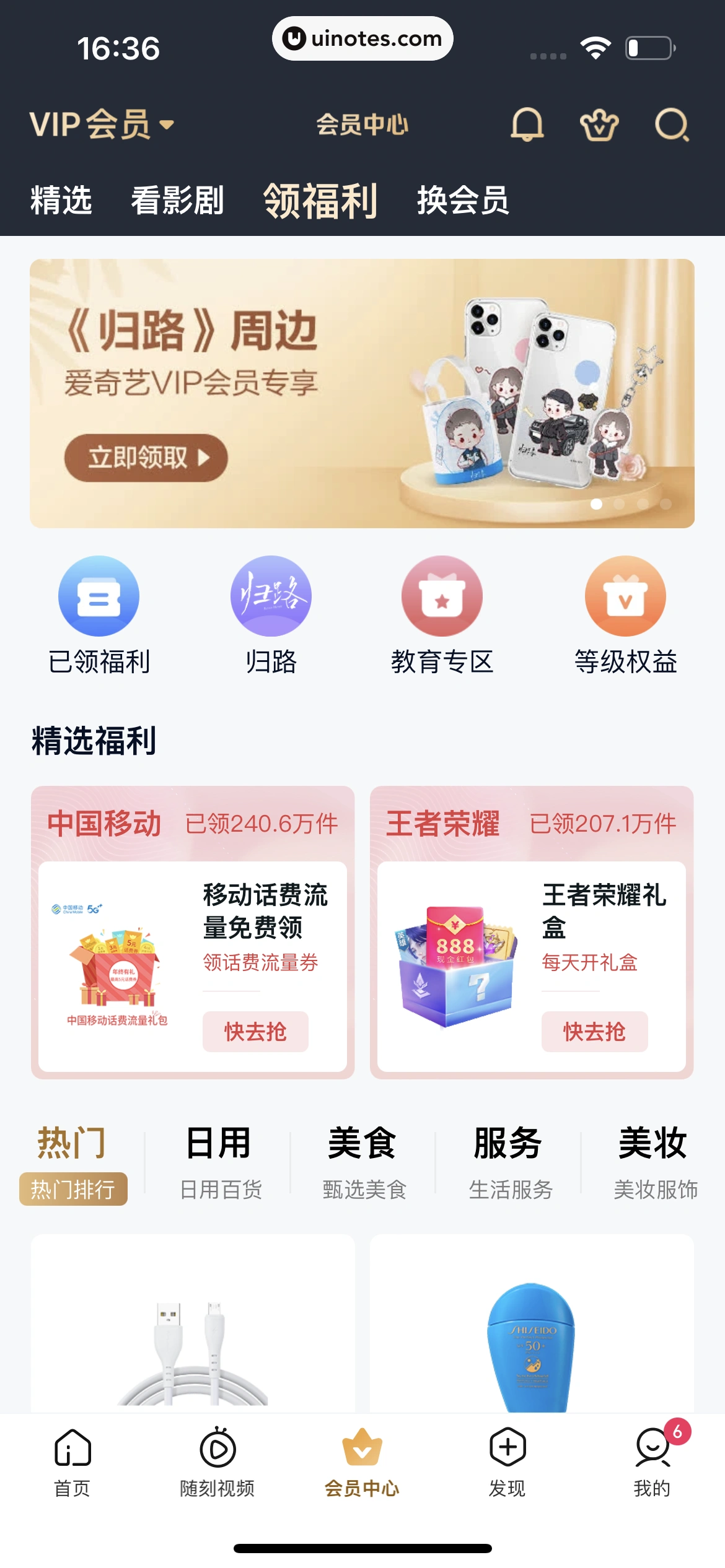This screenshot has height=1568, width=725.
Task: Tap the crown icon in top bar
Action: [x=599, y=126]
